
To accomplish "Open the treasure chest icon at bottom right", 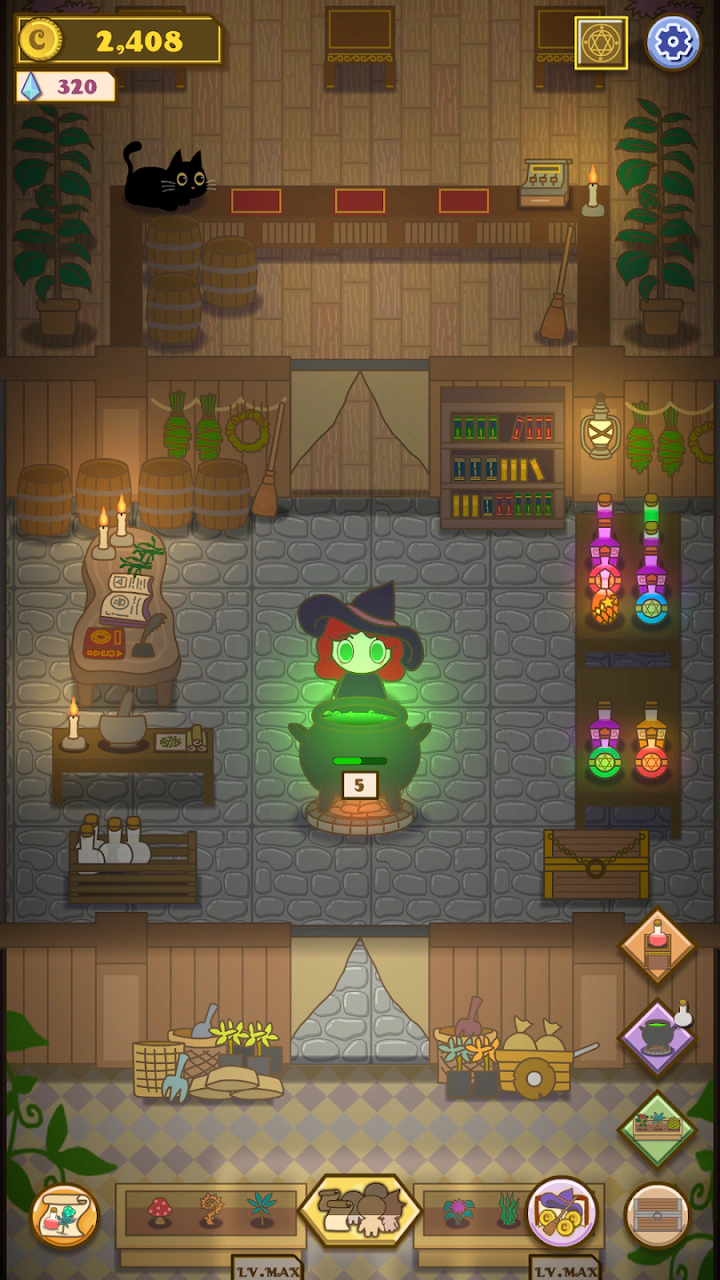I will (657, 1212).
